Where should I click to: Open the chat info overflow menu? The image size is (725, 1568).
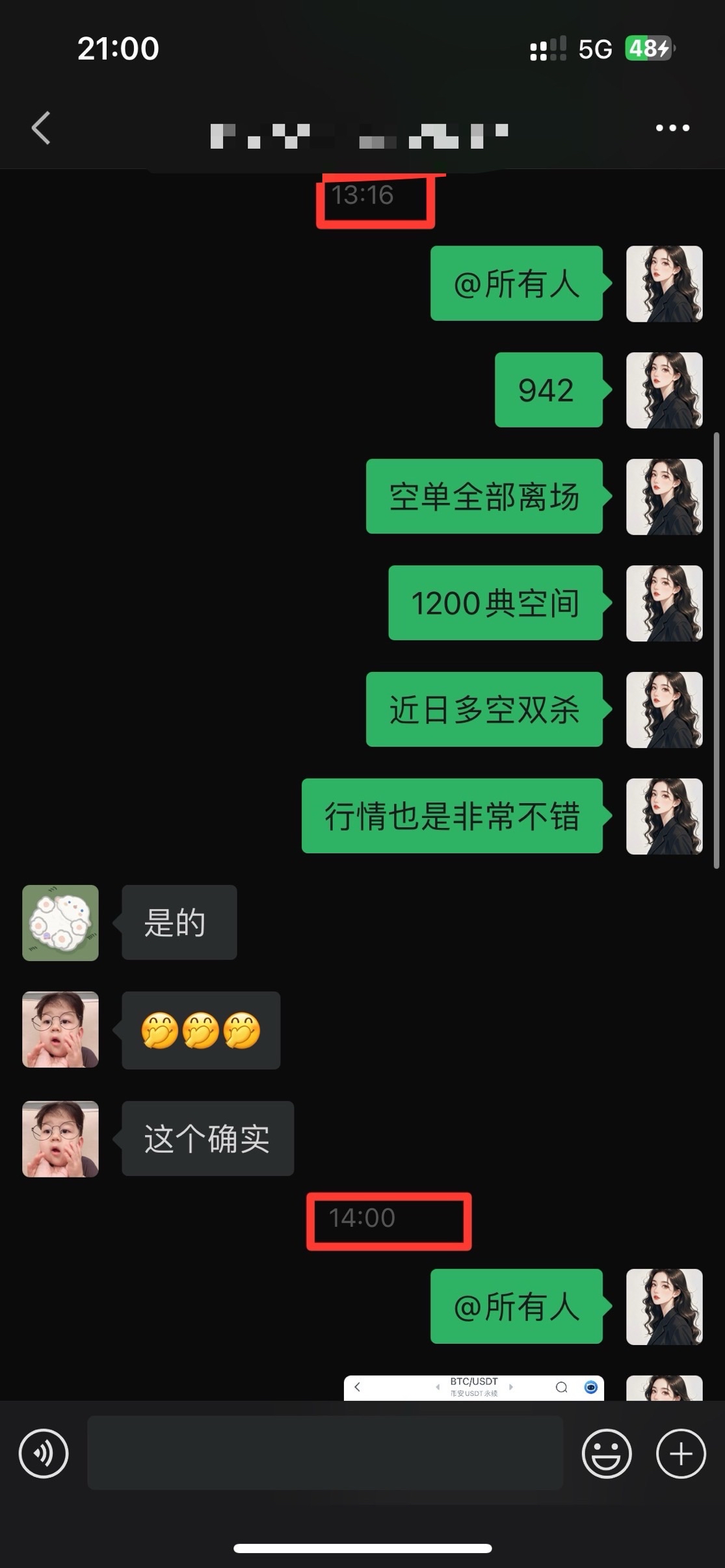coord(672,128)
